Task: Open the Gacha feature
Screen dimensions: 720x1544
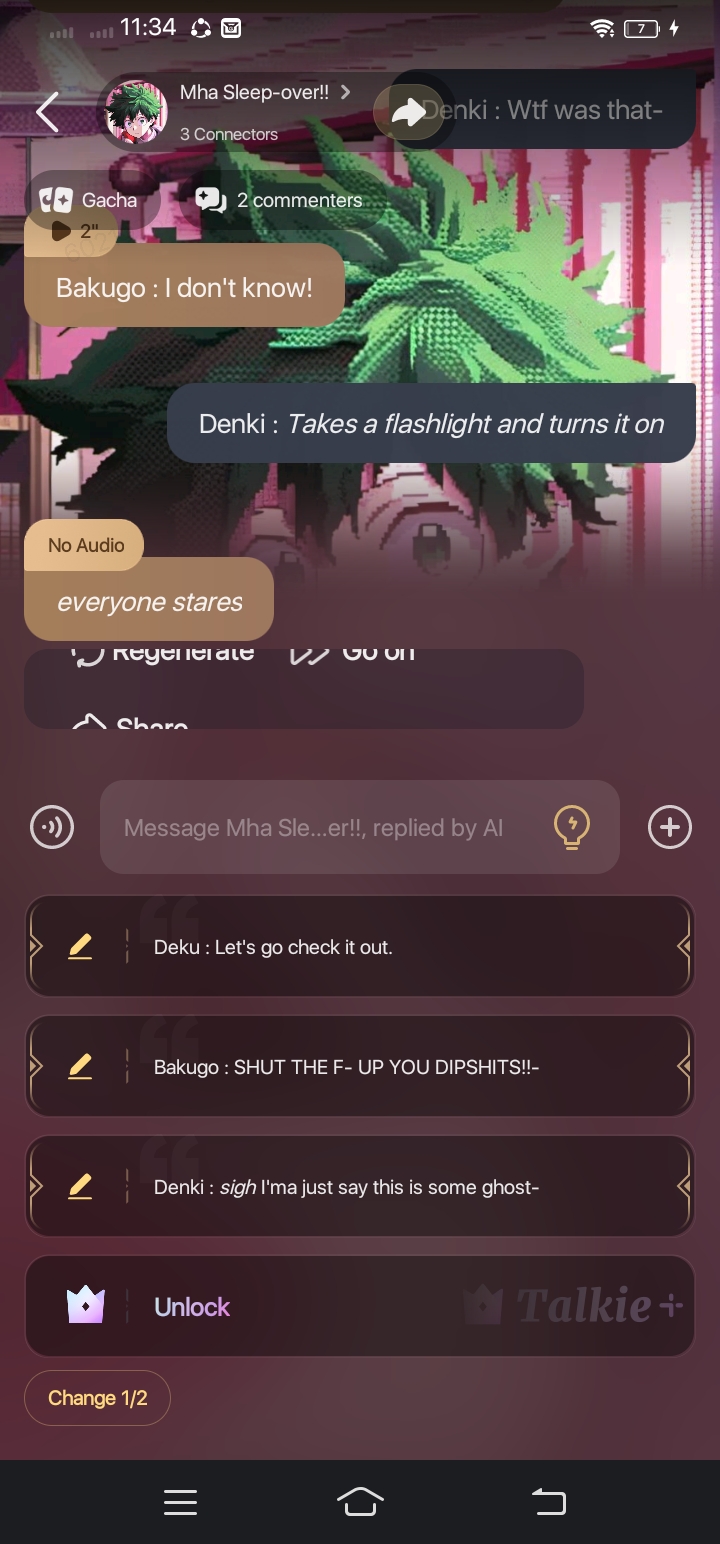Action: pos(88,200)
